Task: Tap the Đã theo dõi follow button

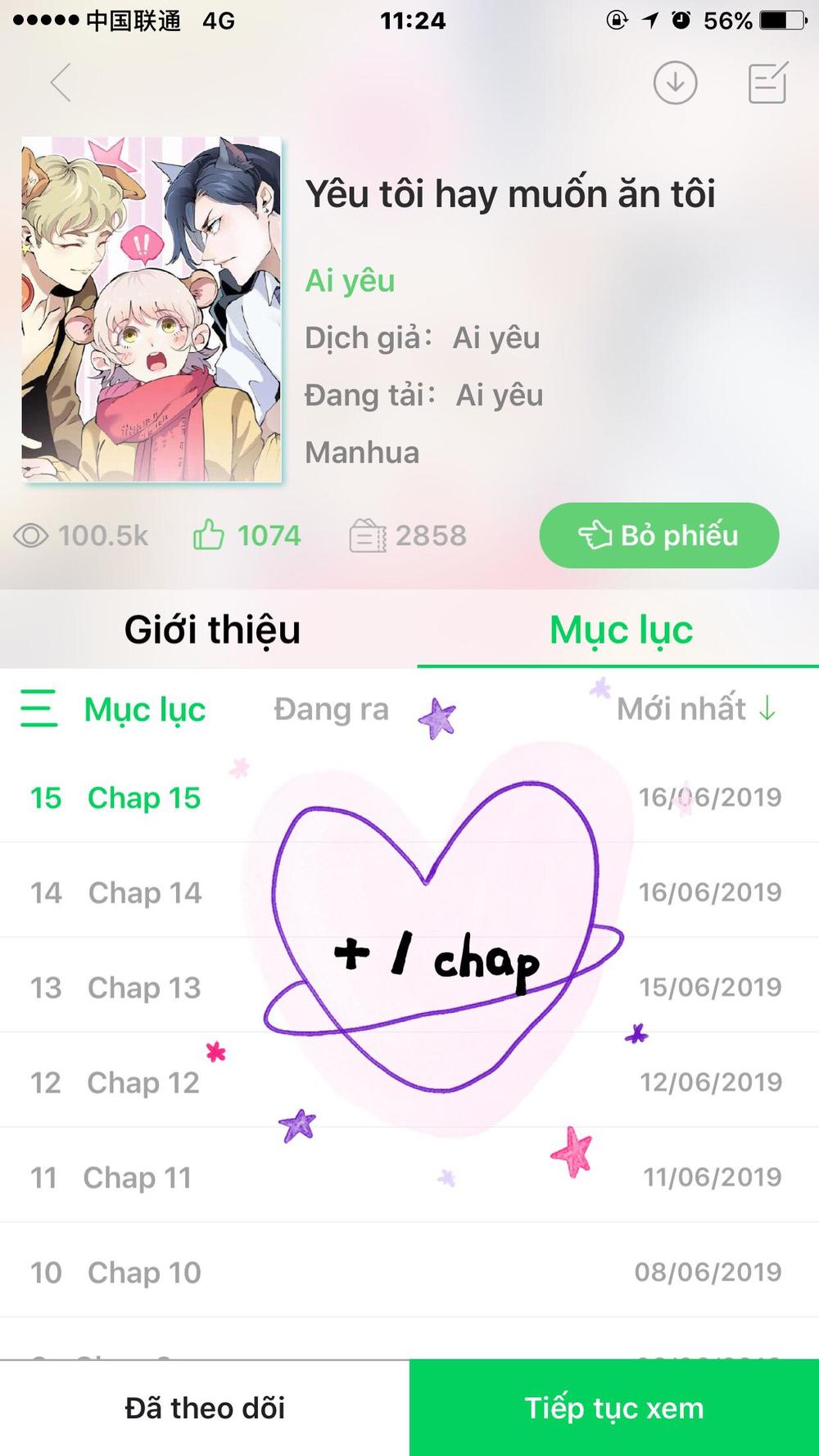Action: pos(205,1409)
